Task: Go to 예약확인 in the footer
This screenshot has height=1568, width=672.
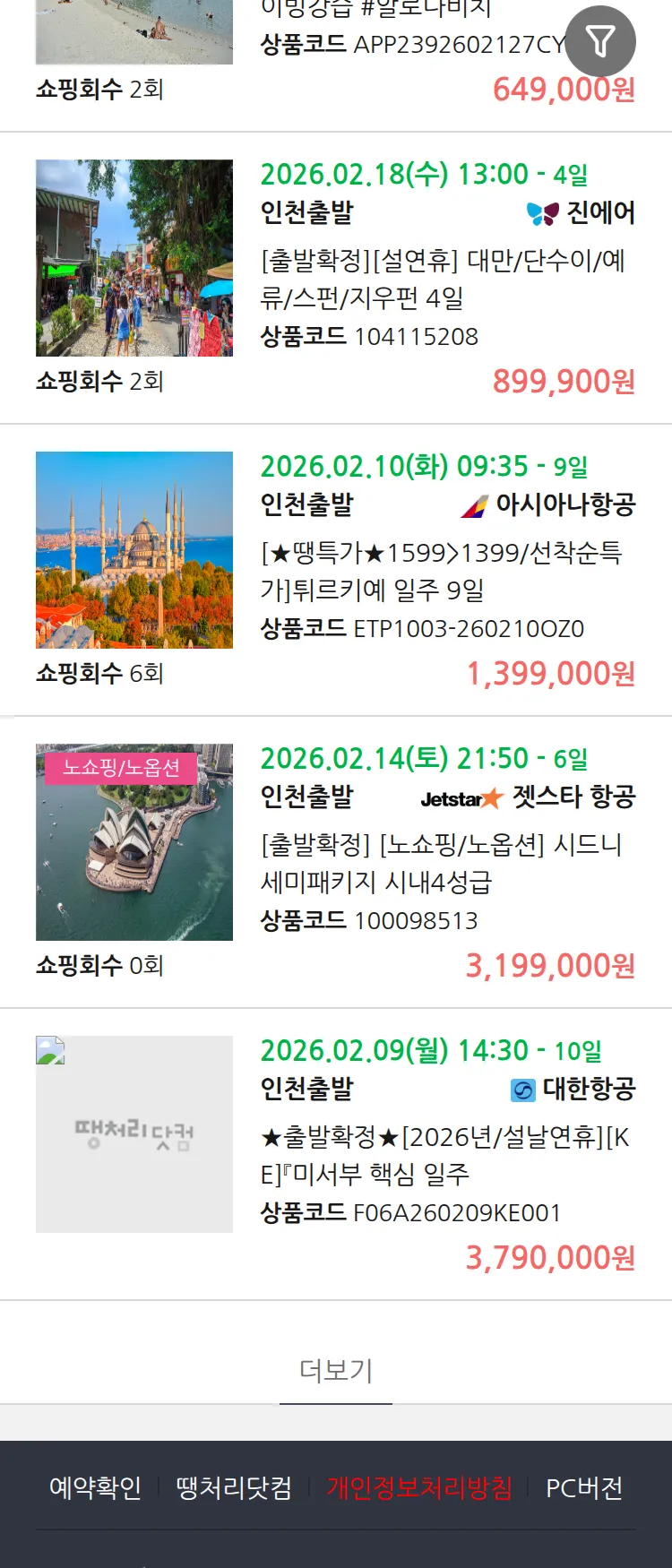Action: 95,1488
